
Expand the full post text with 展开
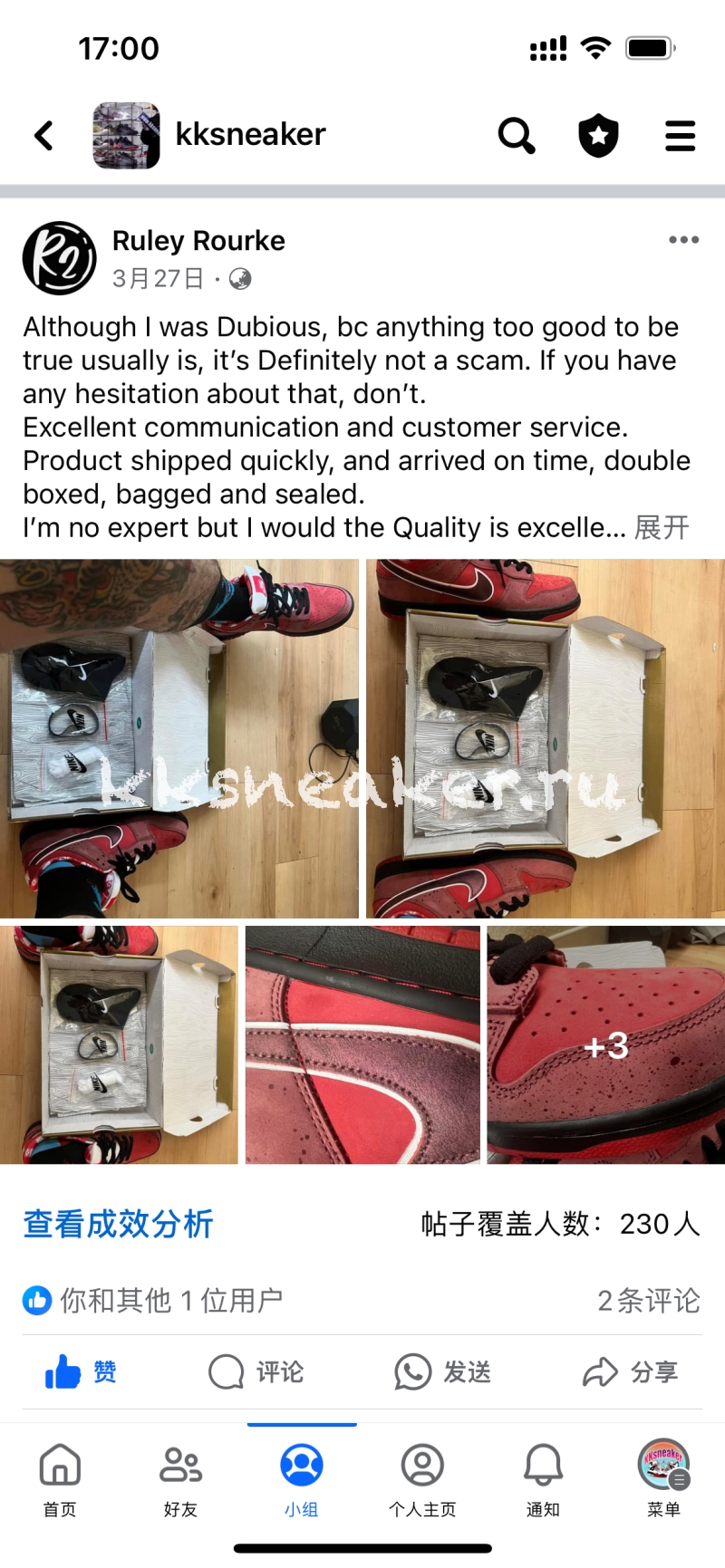[662, 527]
